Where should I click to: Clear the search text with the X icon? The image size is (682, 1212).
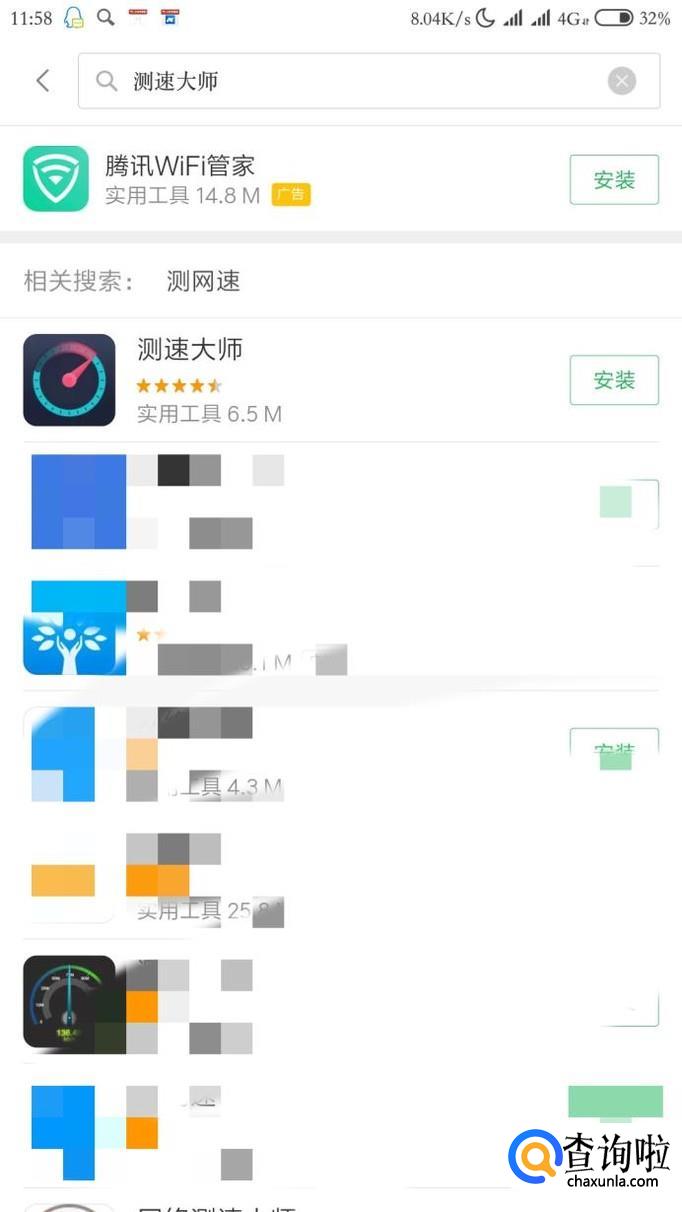click(x=622, y=81)
